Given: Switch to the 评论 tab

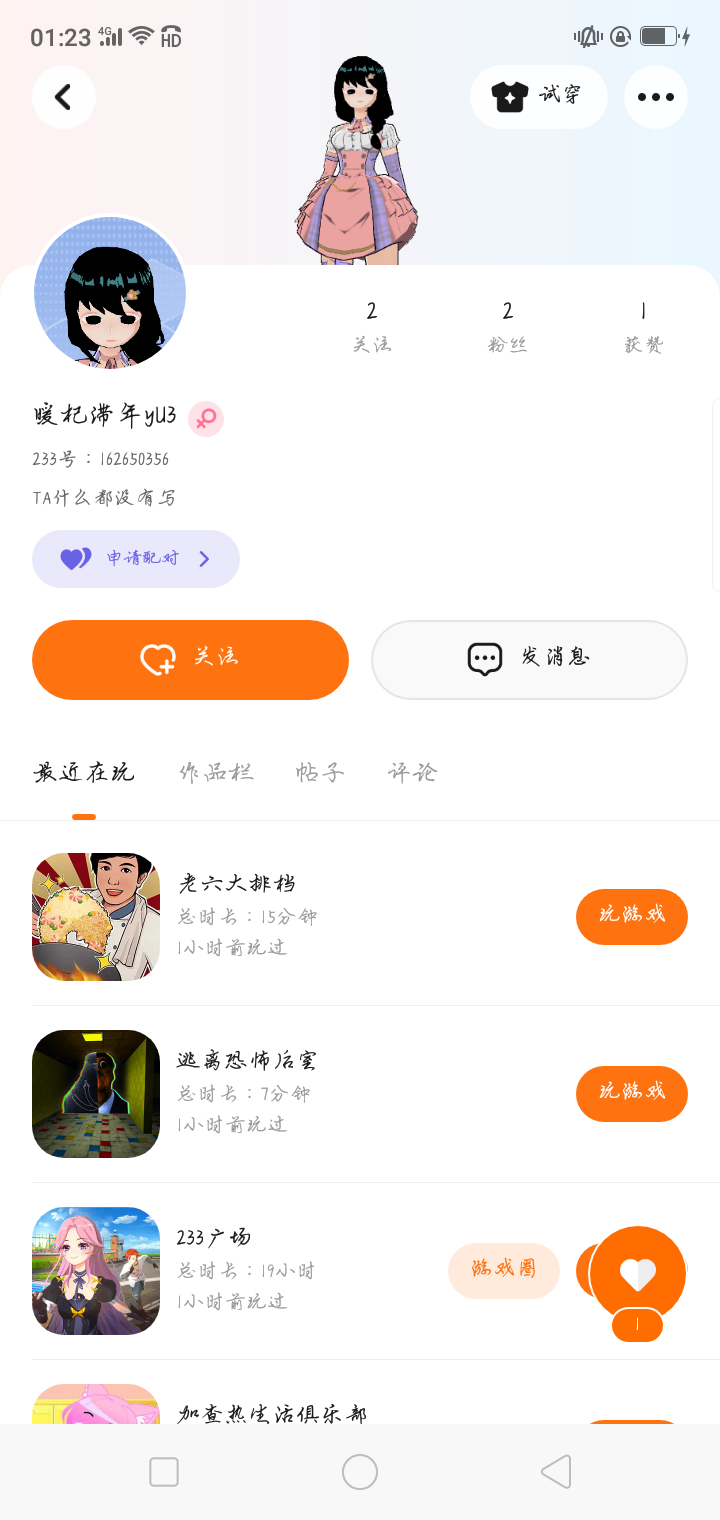Looking at the screenshot, I should point(413,772).
